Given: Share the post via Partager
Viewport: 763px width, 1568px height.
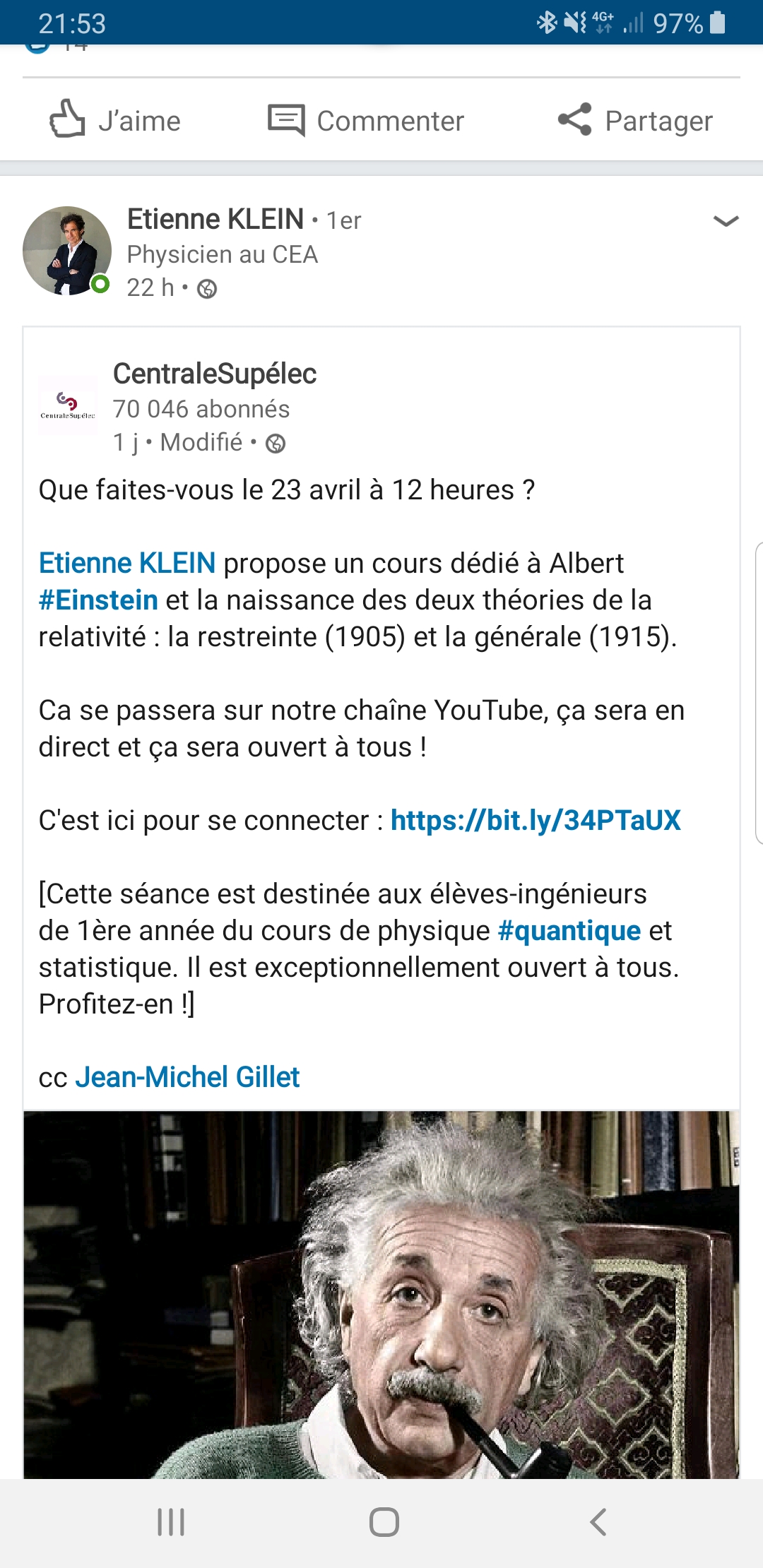Looking at the screenshot, I should click(x=635, y=120).
